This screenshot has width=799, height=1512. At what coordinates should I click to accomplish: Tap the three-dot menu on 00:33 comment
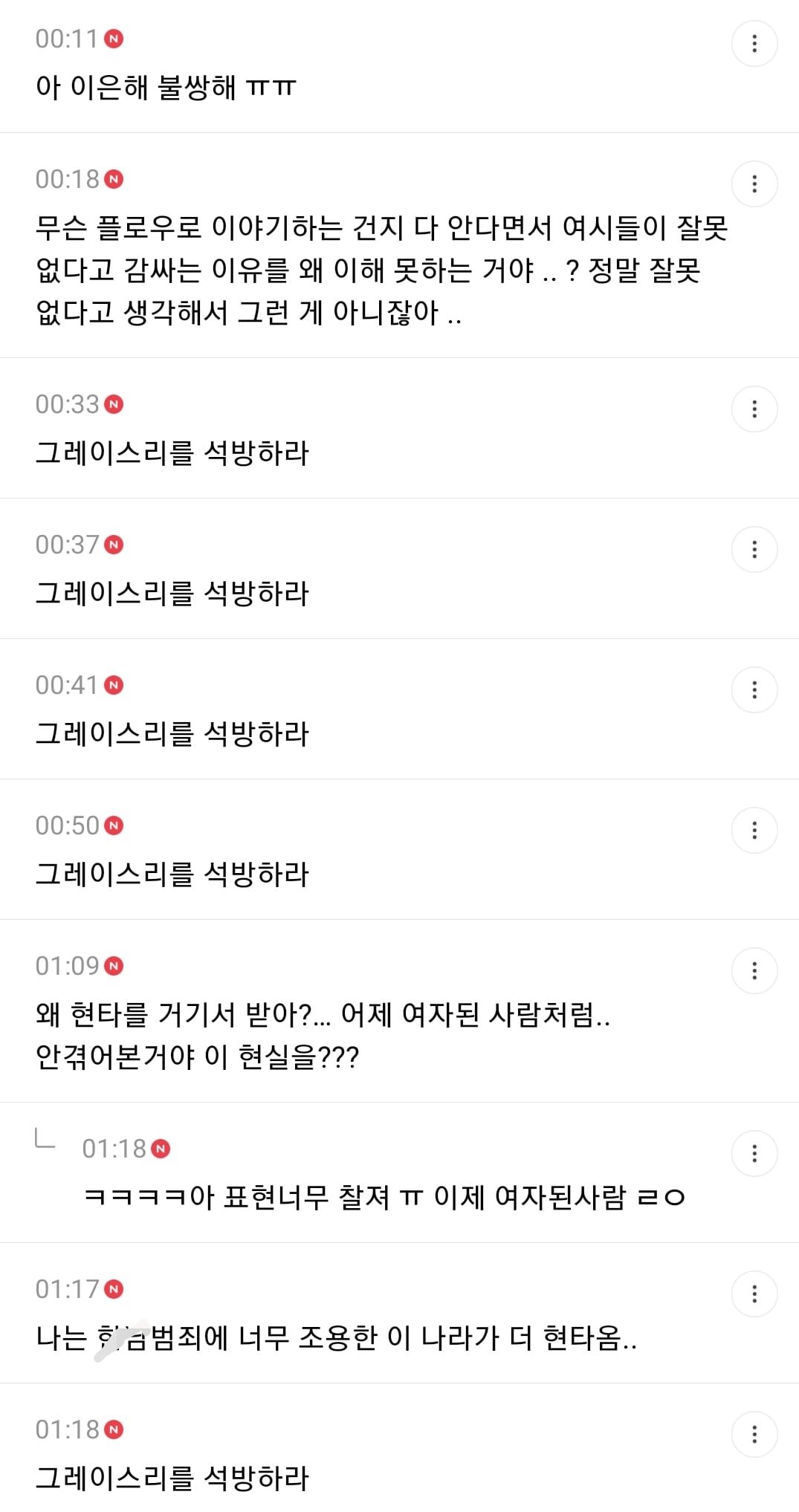point(754,409)
